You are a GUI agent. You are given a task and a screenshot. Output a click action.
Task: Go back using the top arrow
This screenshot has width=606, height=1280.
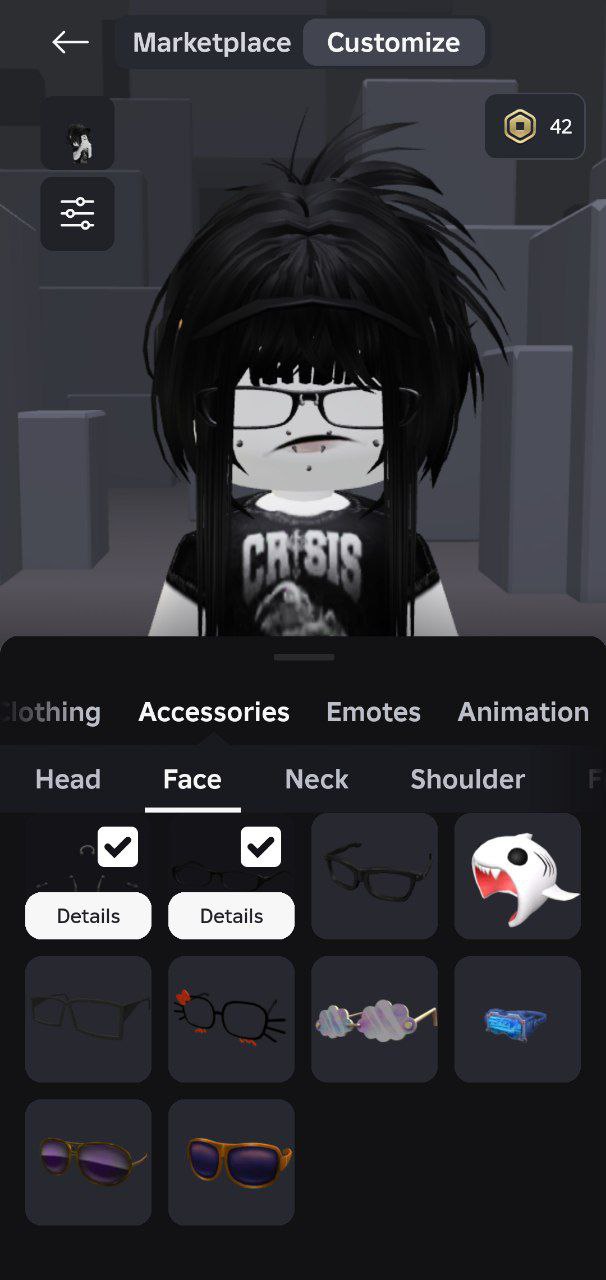(x=70, y=42)
